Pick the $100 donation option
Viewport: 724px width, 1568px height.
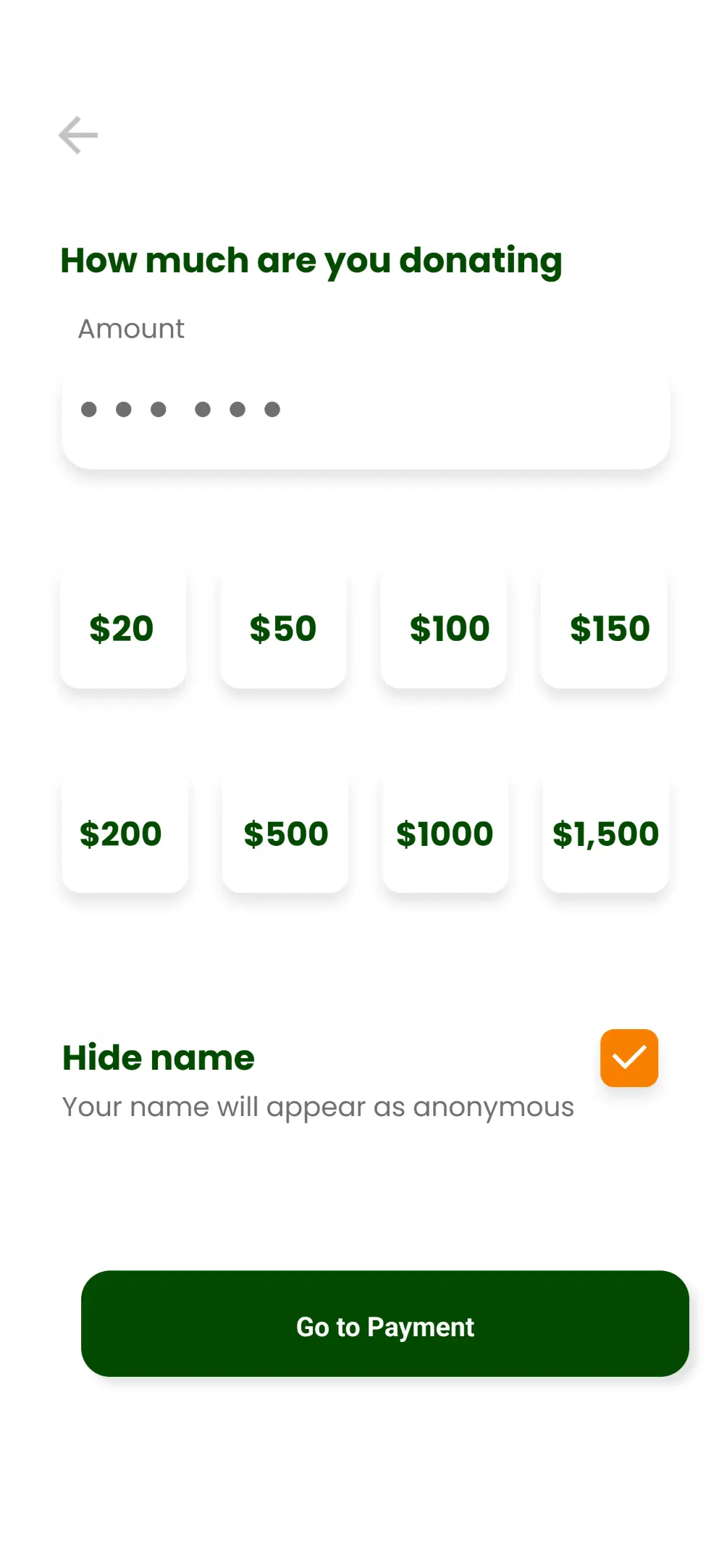444,628
